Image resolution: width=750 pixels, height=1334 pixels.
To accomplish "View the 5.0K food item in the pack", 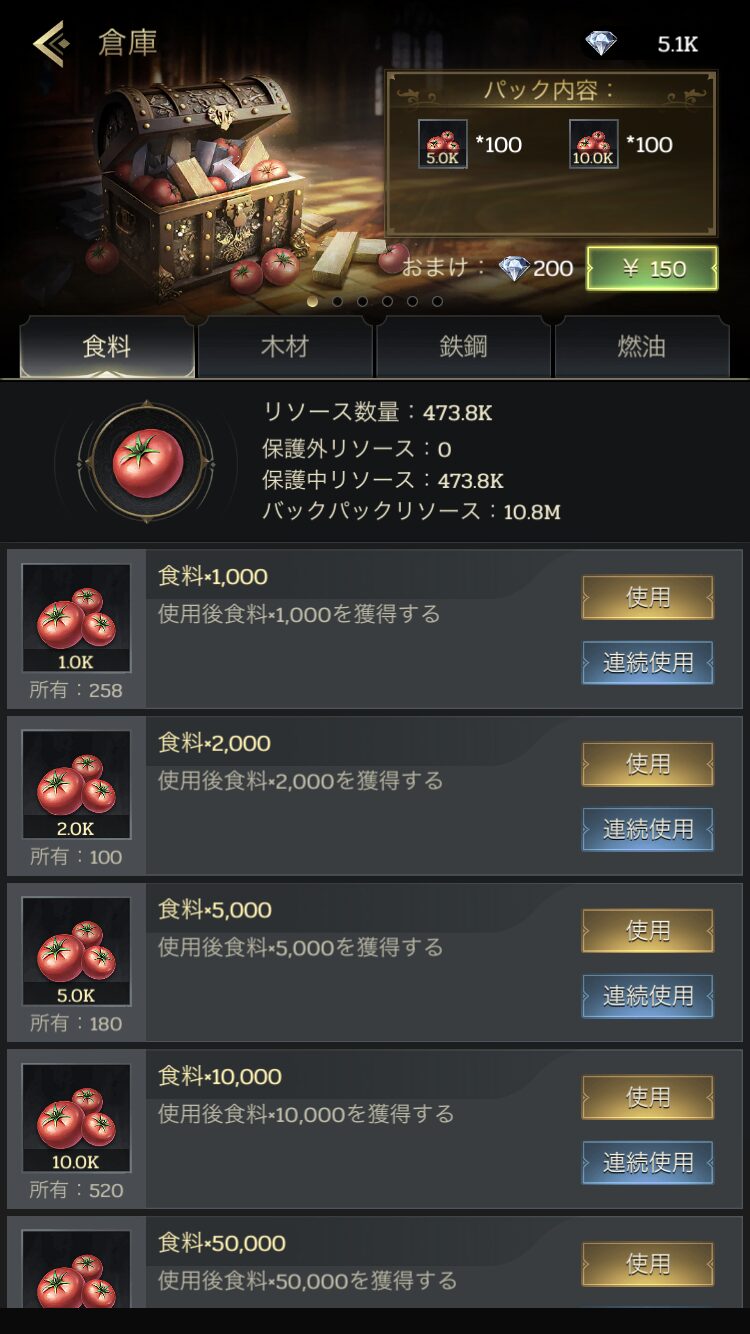I will (443, 144).
